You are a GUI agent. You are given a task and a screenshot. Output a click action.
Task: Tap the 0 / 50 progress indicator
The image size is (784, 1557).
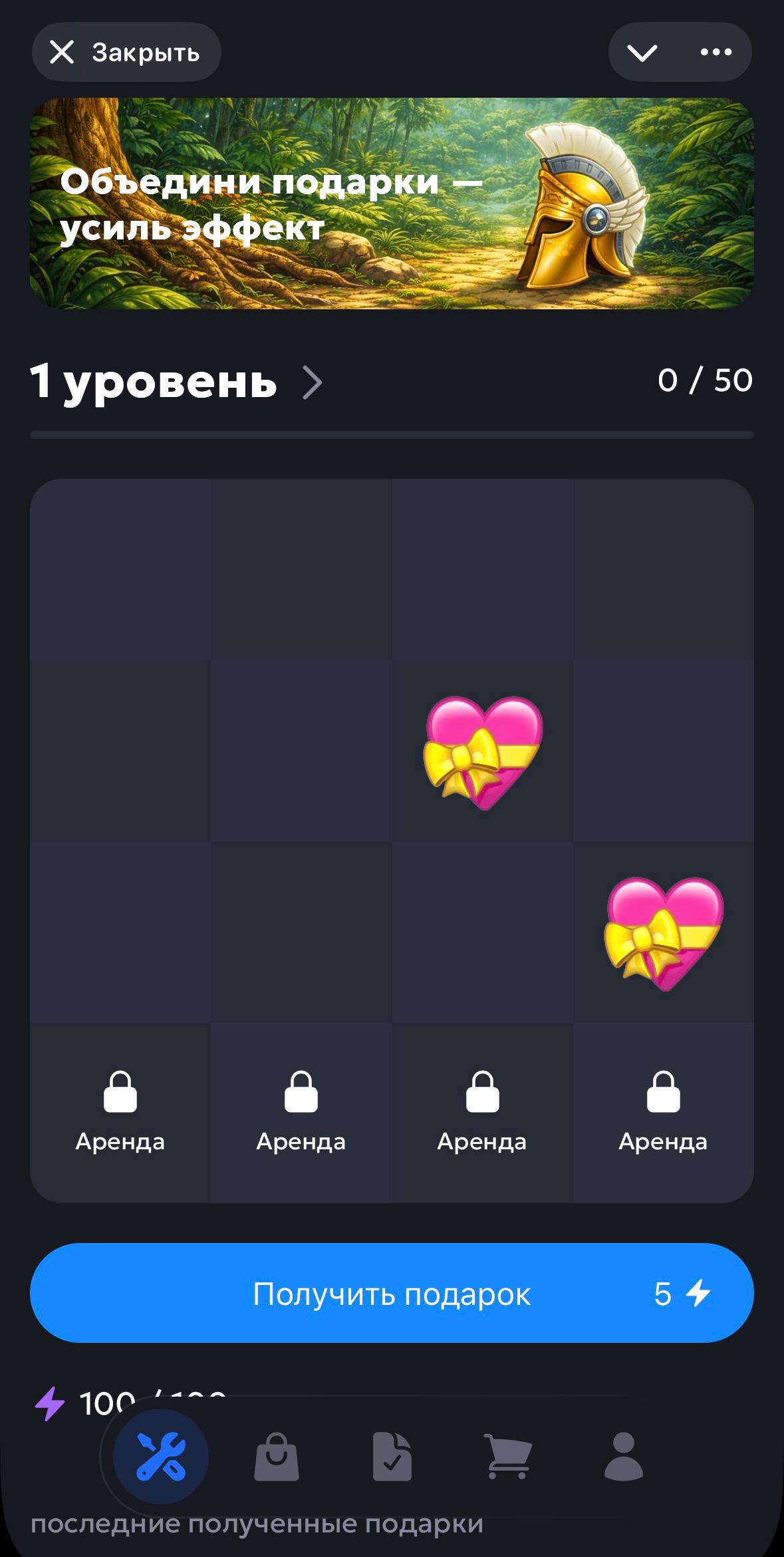click(x=704, y=380)
